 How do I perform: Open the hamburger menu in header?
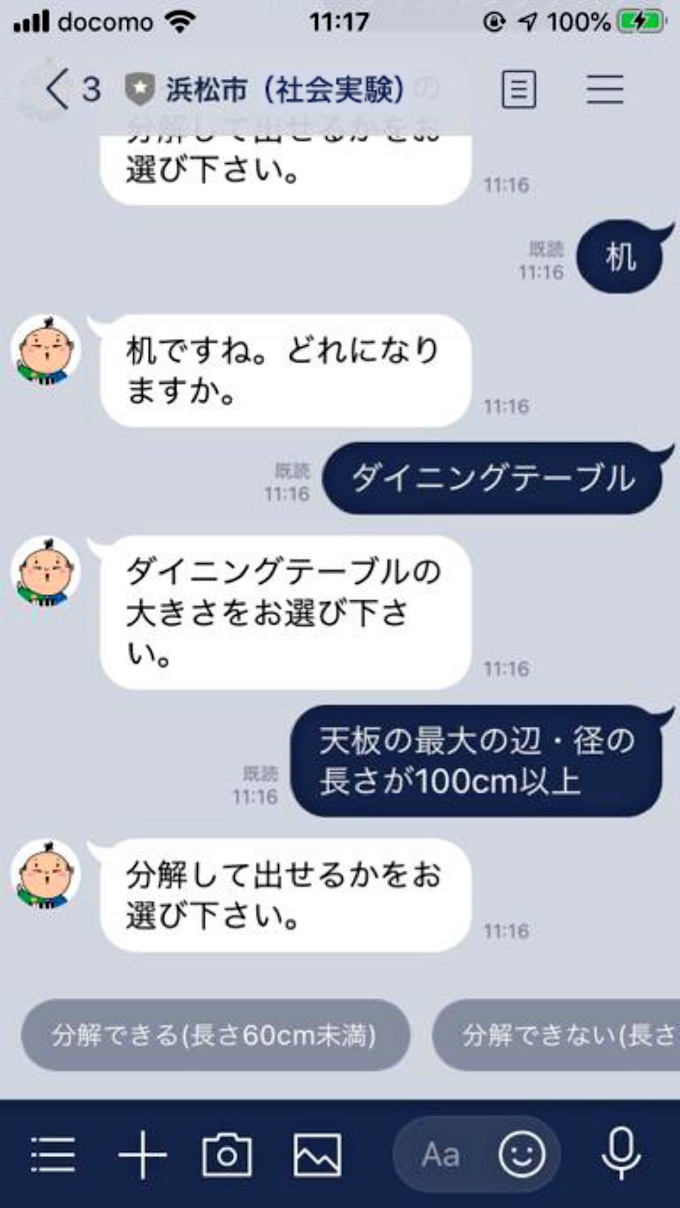[x=605, y=90]
